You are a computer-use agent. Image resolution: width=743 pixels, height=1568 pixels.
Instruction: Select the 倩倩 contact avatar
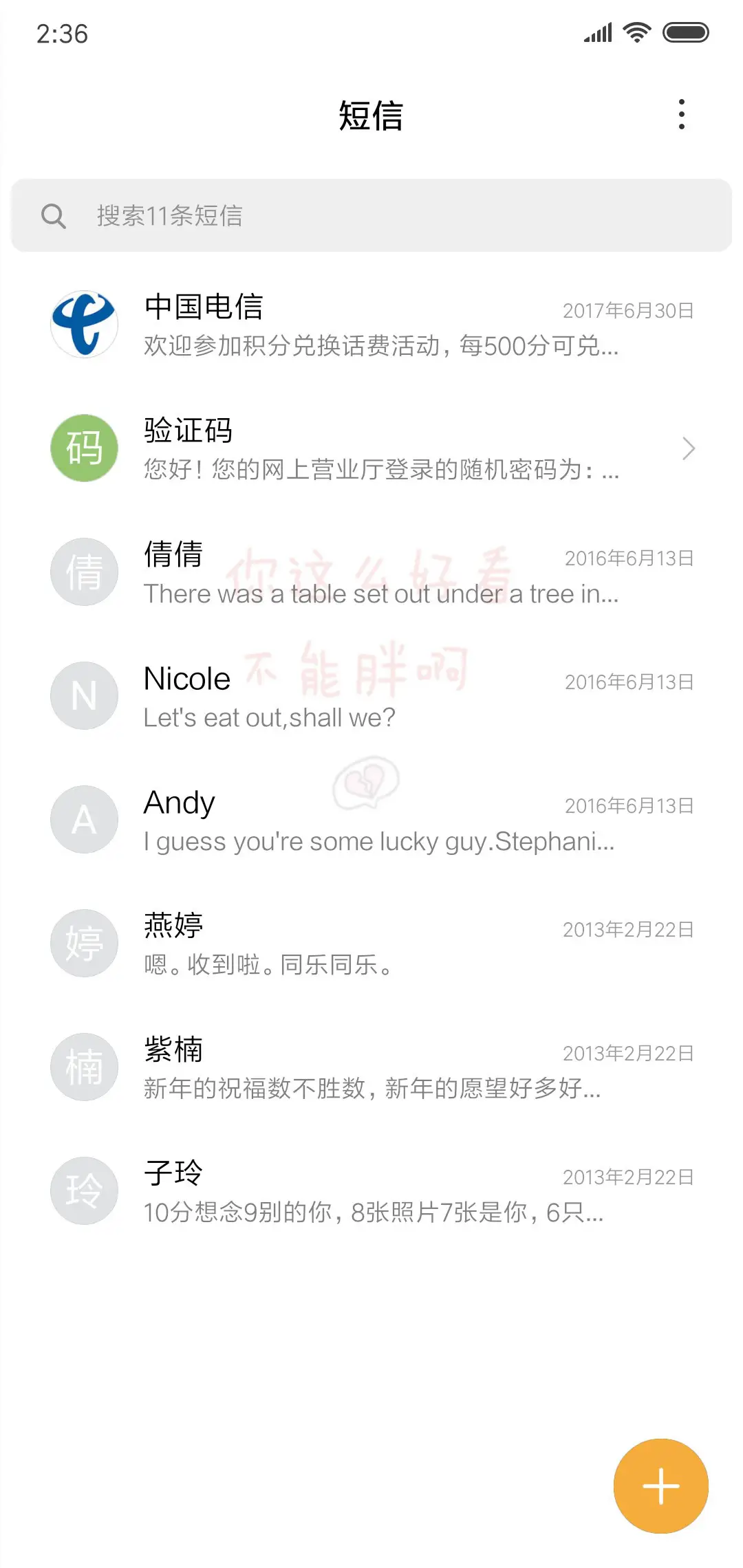[83, 571]
